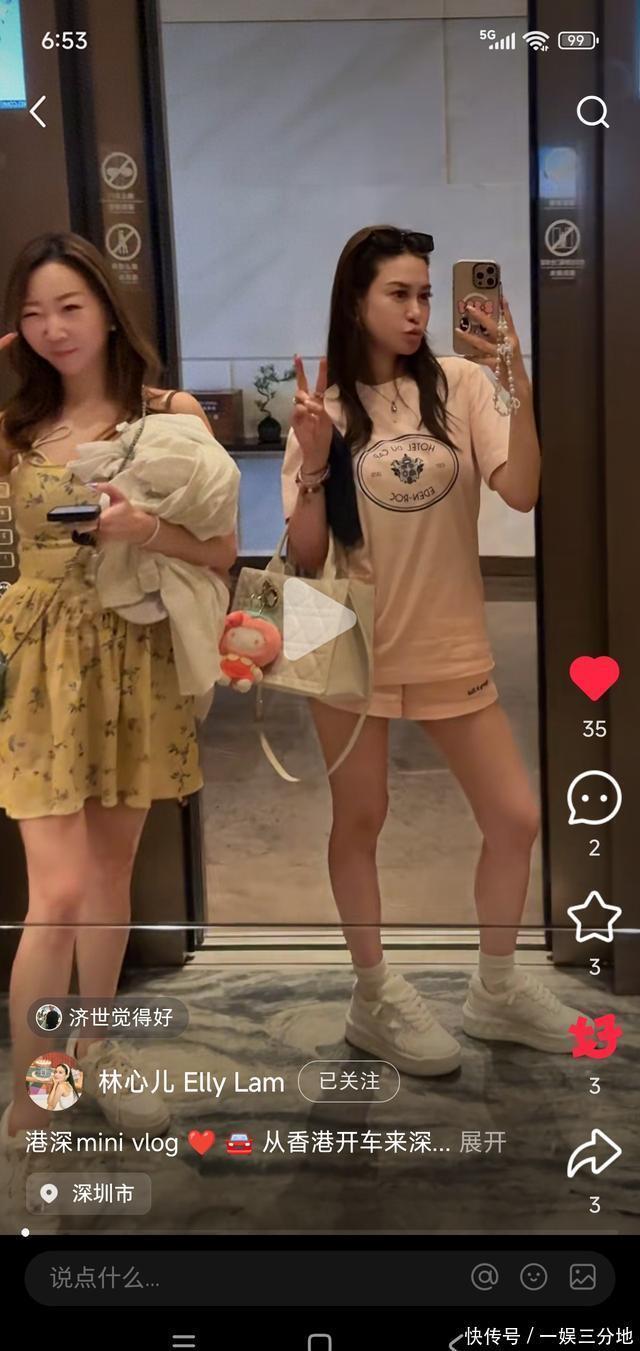Expand the caption with 展开

(483, 1142)
